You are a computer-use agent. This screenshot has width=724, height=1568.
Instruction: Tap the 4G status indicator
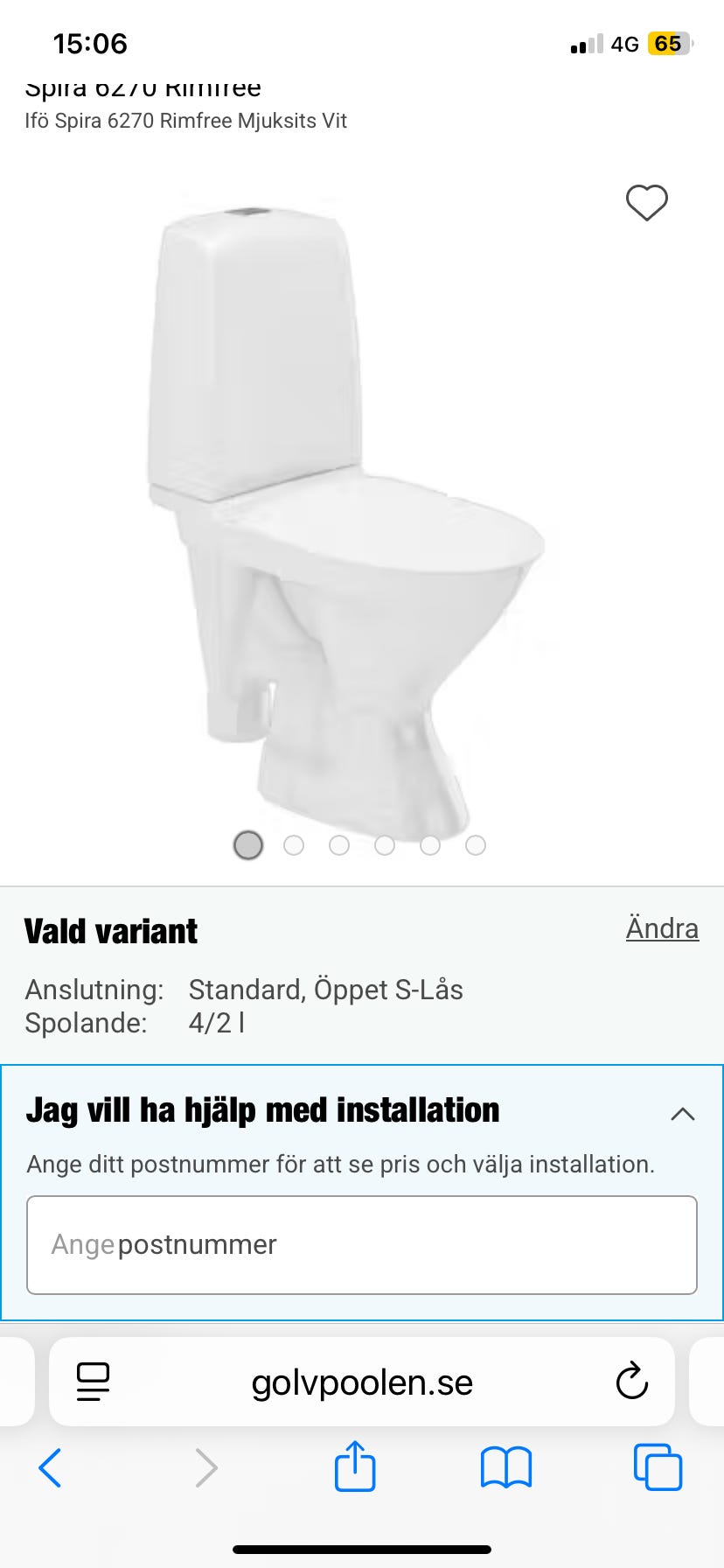coord(626,44)
